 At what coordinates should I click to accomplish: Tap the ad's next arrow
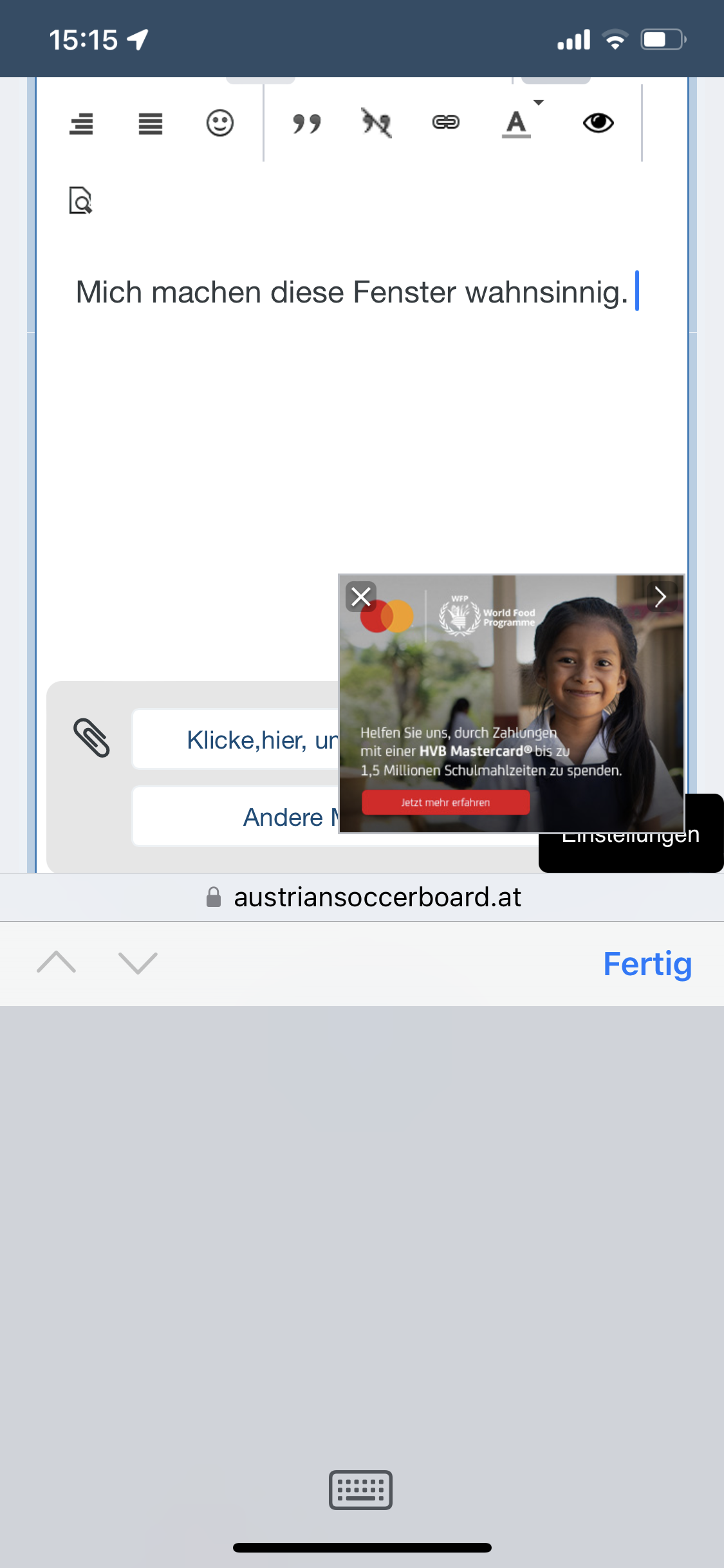pos(661,597)
